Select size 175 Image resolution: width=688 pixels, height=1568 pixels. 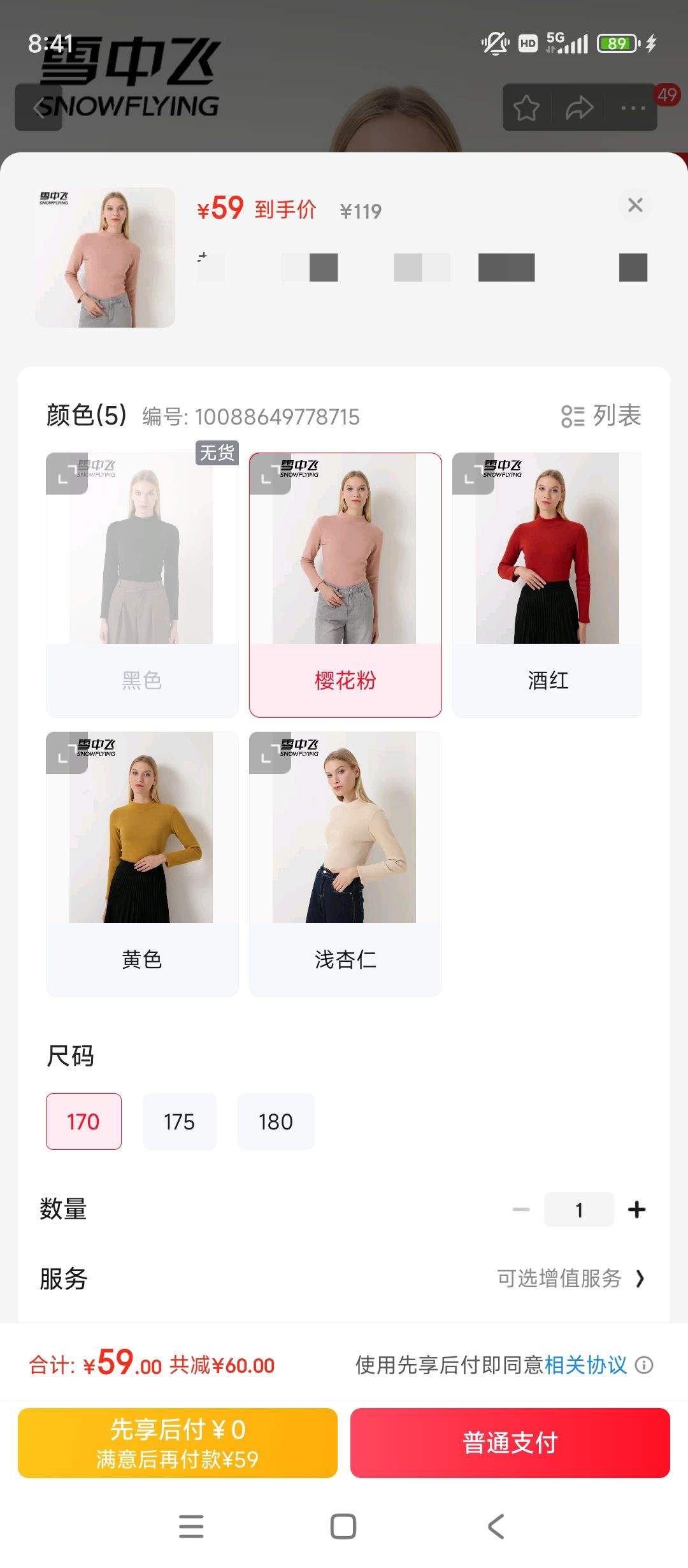click(x=180, y=1121)
